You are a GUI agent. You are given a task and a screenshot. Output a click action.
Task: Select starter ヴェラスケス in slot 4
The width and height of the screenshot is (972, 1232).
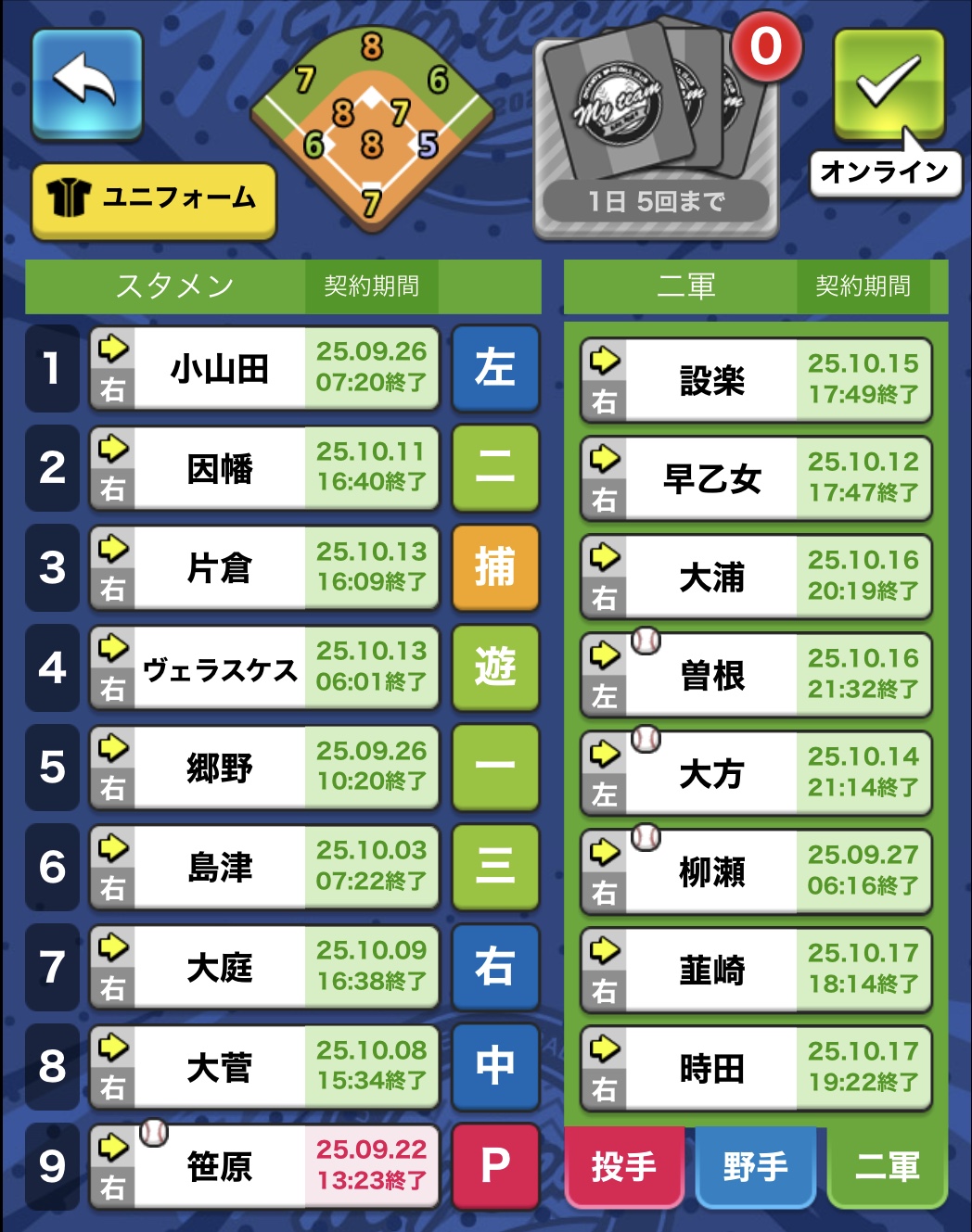[220, 668]
